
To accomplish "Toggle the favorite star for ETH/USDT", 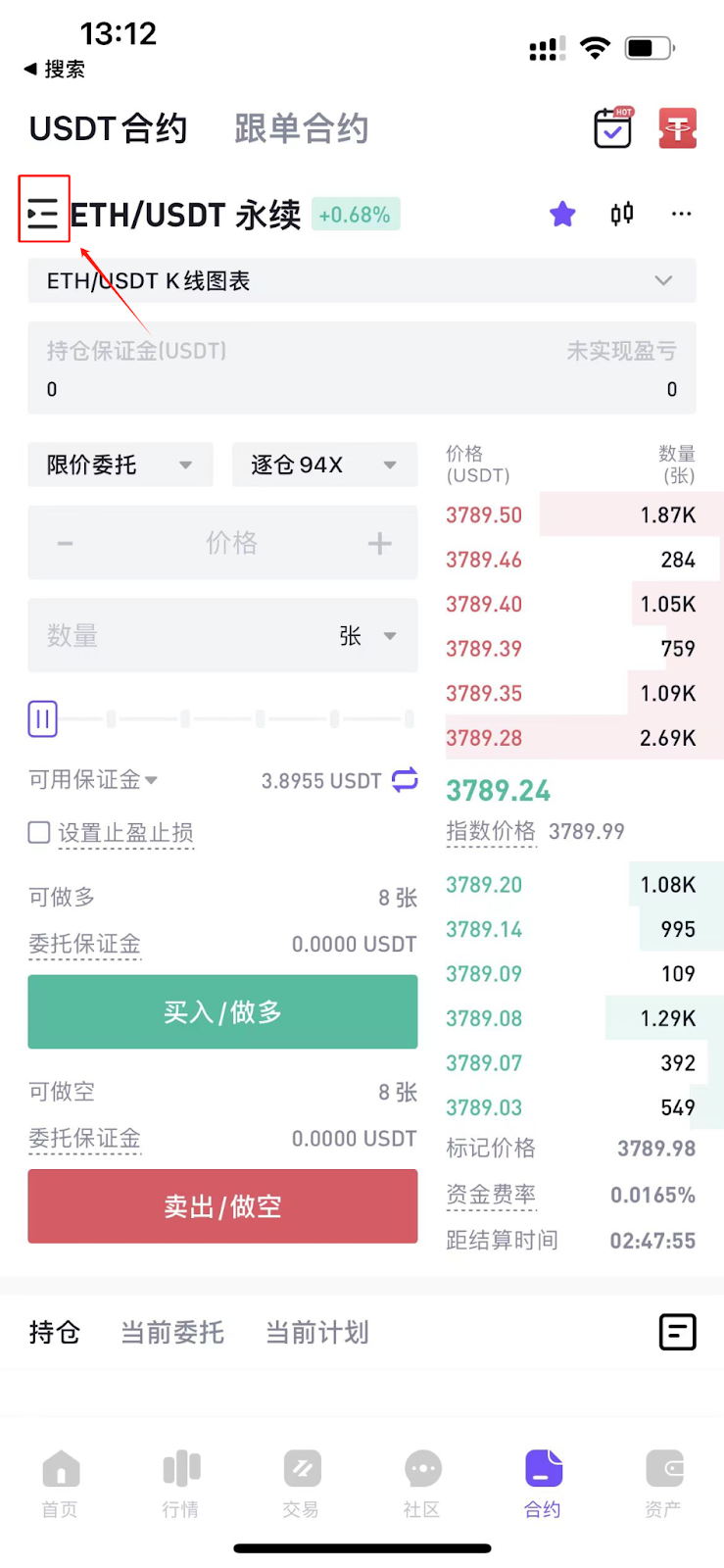I will (x=562, y=214).
